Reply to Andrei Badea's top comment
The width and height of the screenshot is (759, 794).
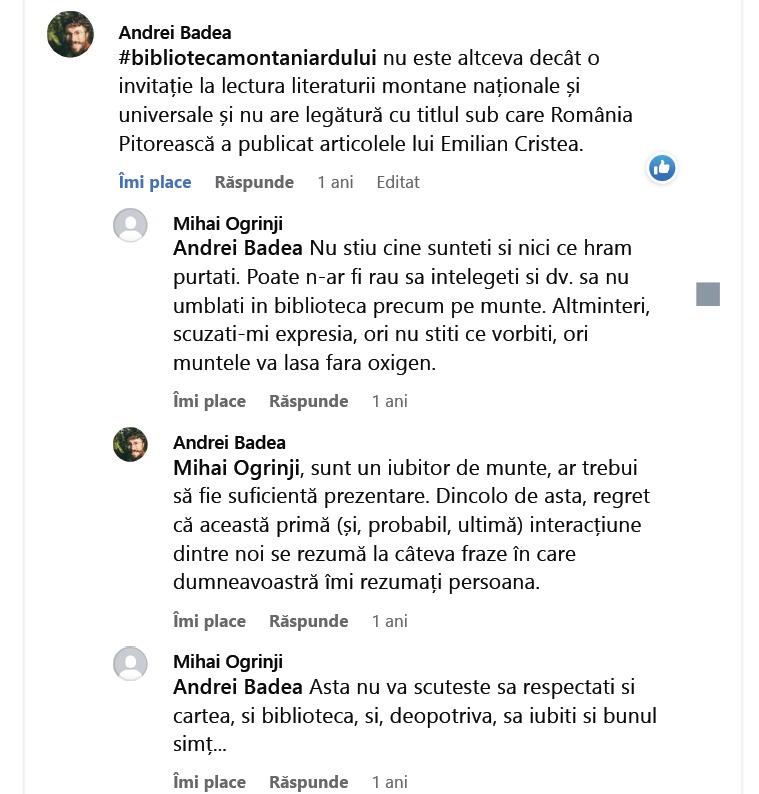(x=254, y=182)
